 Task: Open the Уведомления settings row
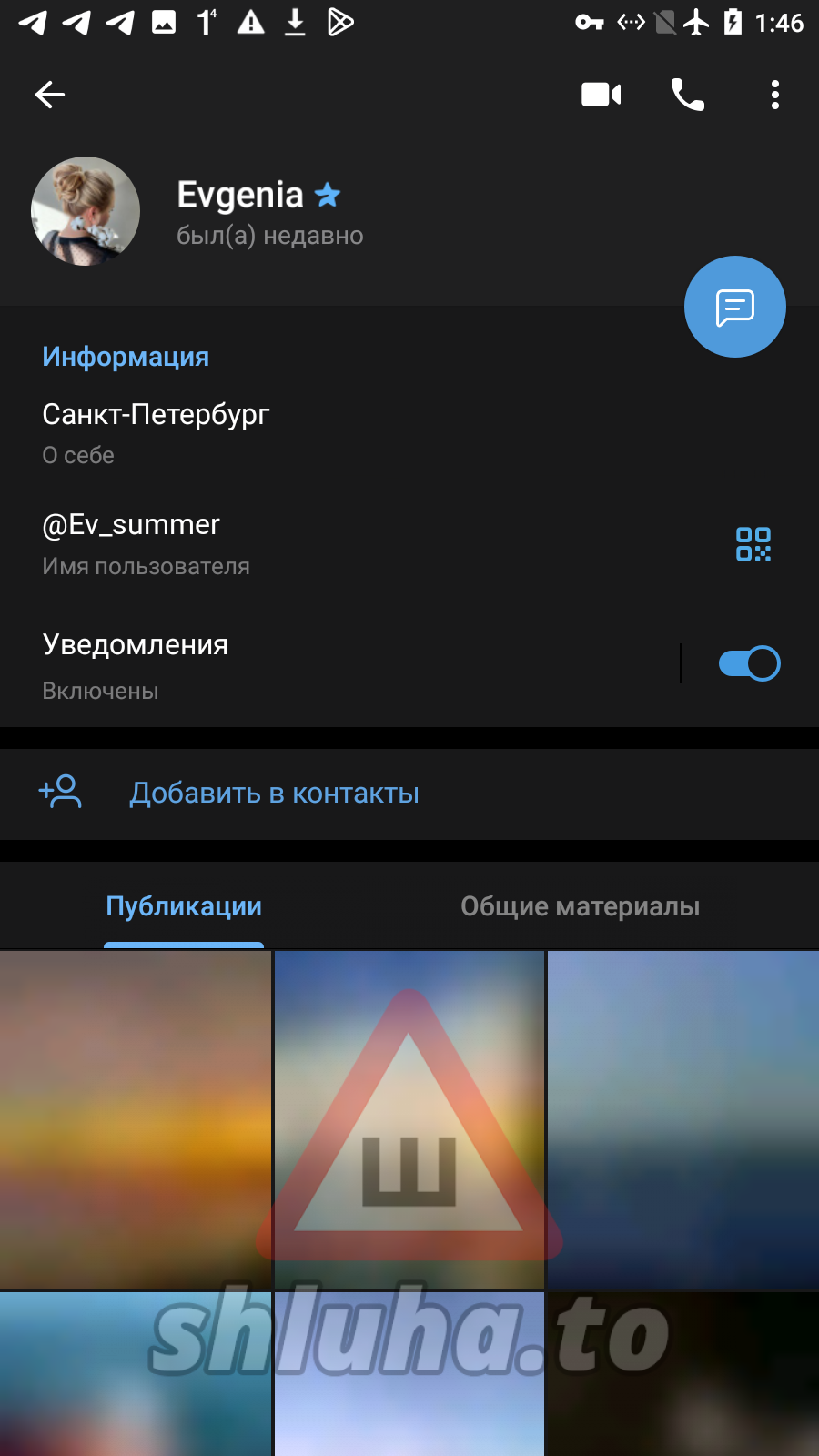coord(273,665)
